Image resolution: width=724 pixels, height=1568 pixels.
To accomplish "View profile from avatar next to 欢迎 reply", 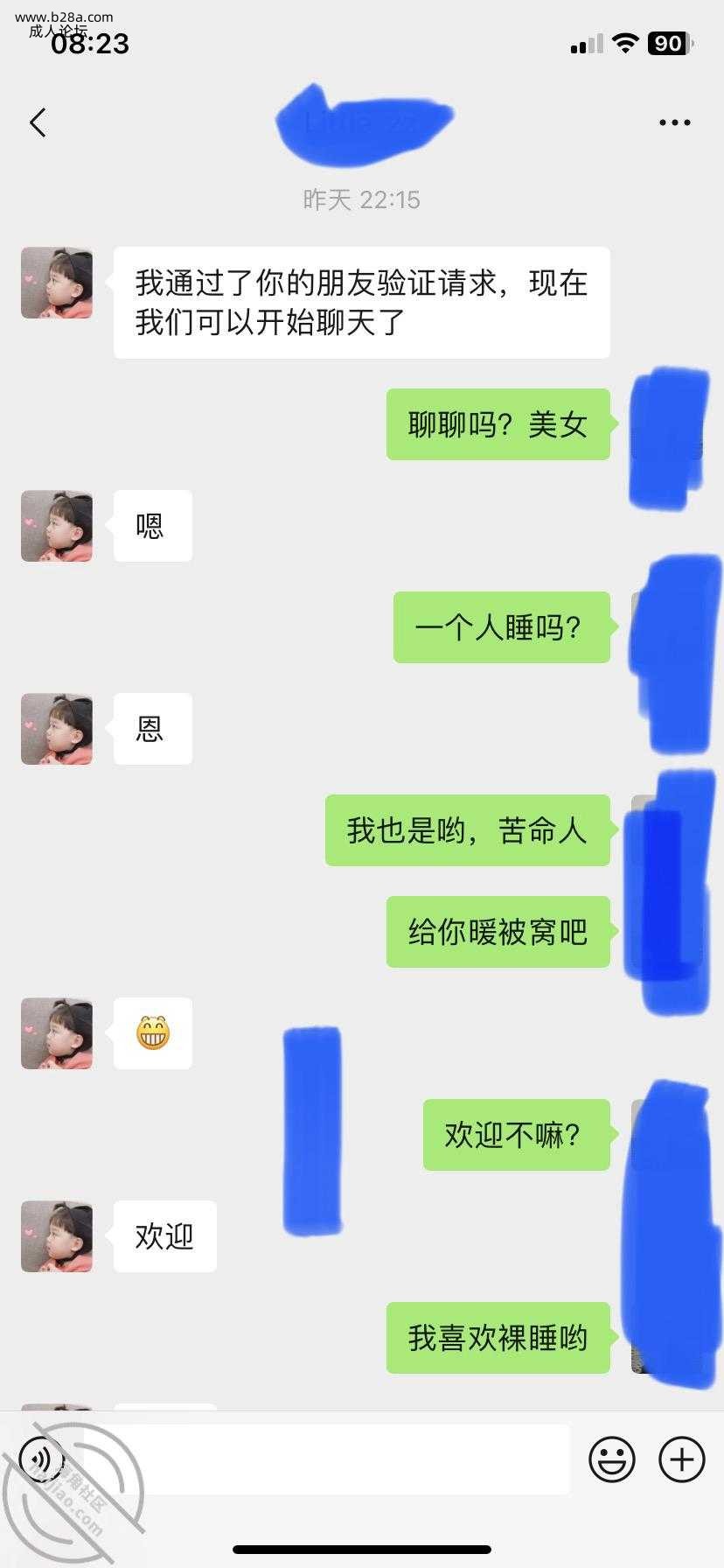I will (57, 1236).
